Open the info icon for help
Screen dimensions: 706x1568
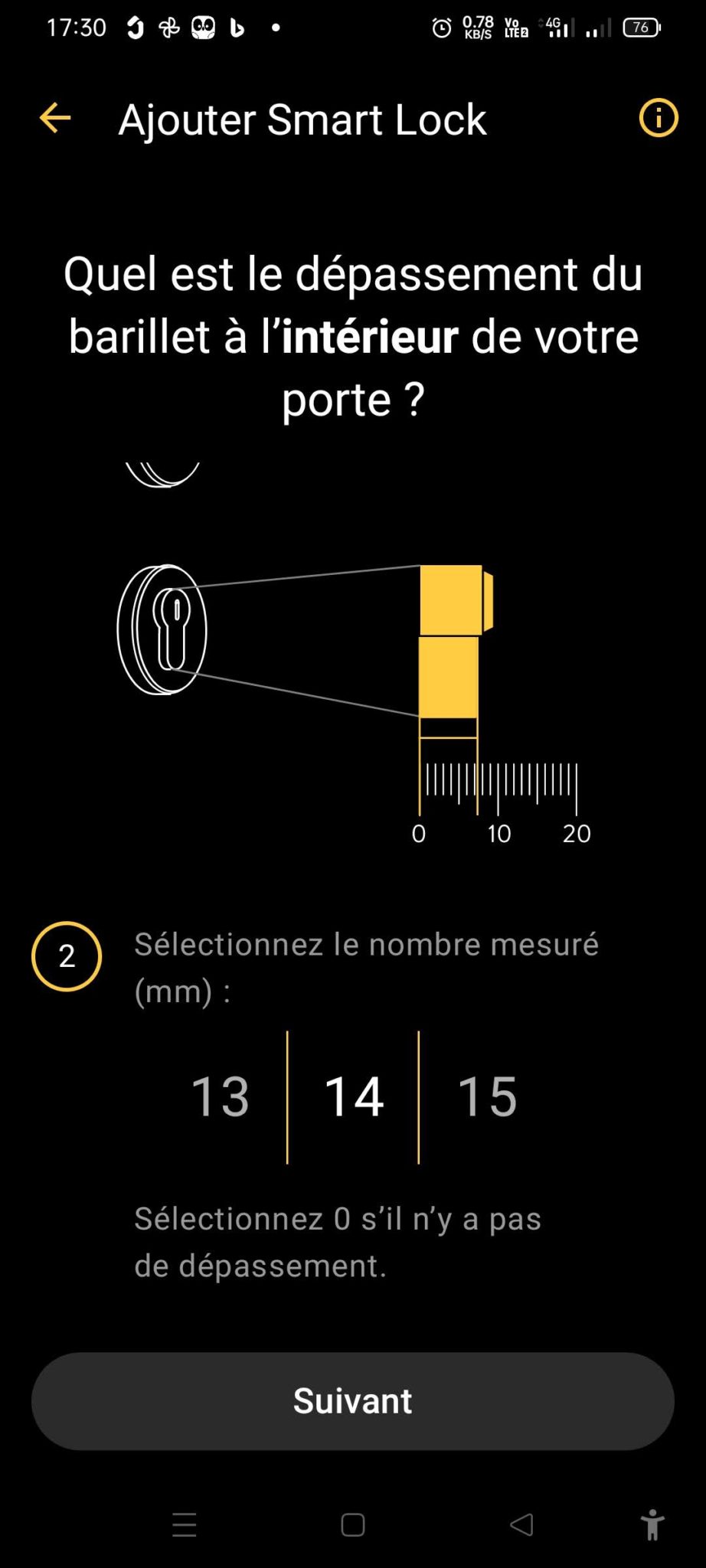click(x=659, y=118)
